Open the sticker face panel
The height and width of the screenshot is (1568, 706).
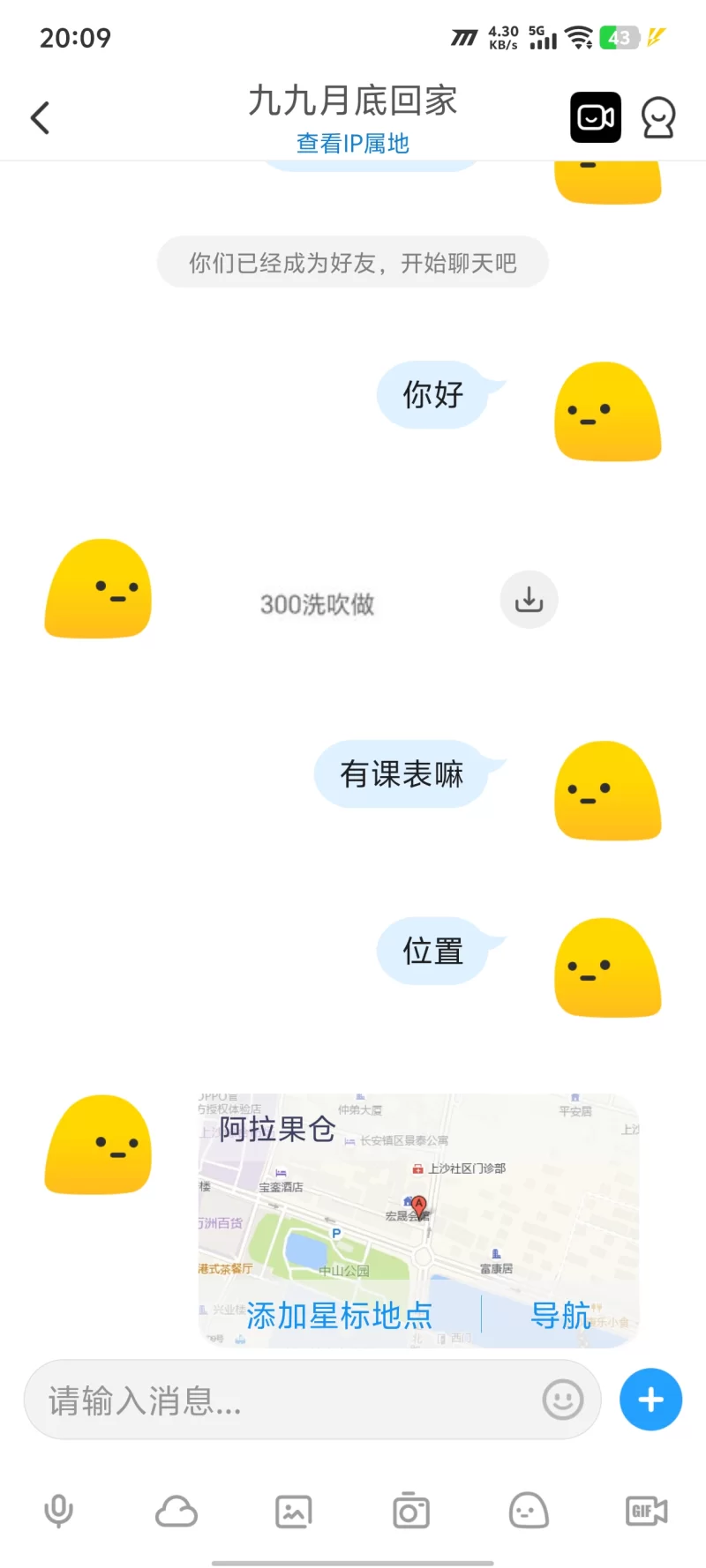(x=529, y=1512)
